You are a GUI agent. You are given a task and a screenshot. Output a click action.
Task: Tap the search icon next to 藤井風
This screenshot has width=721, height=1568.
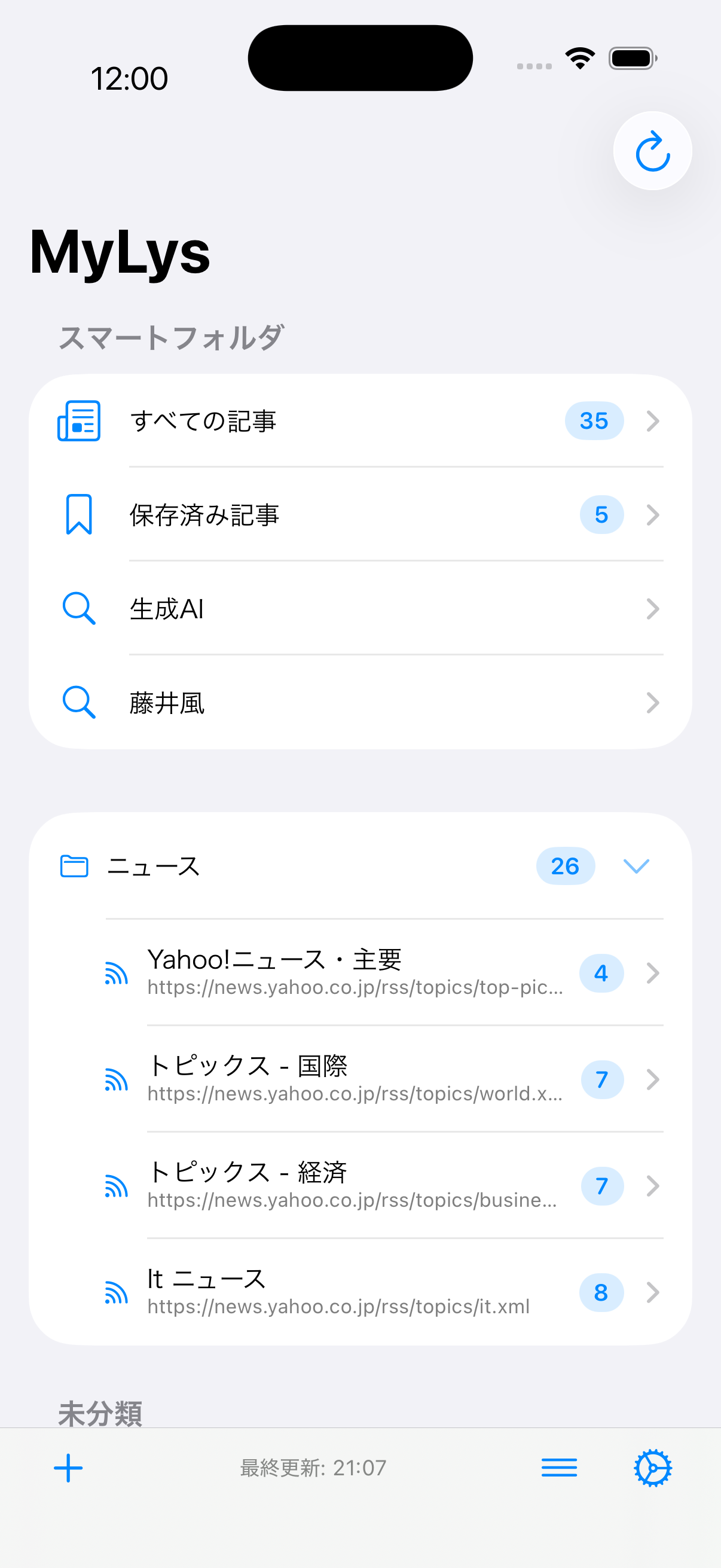point(79,703)
